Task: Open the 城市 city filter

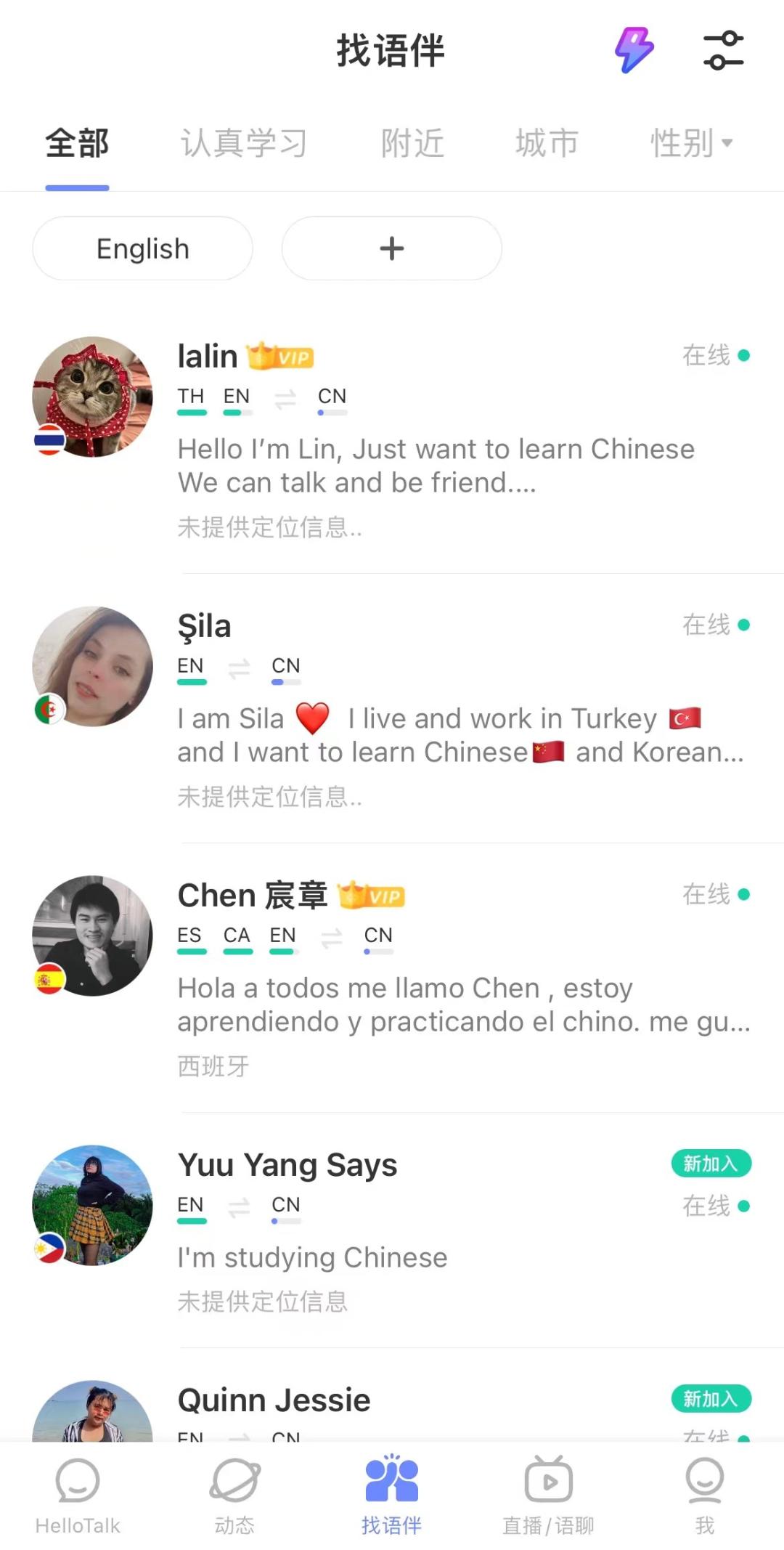Action: [547, 142]
